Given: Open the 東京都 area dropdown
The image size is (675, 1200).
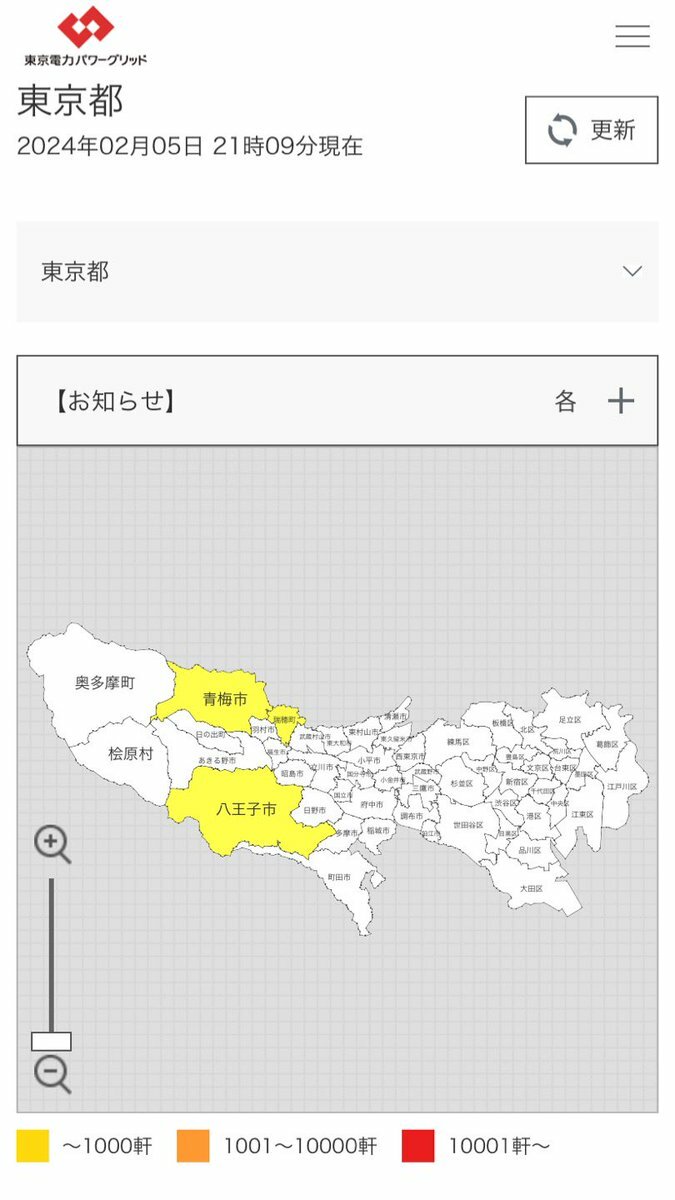Looking at the screenshot, I should (x=337, y=272).
